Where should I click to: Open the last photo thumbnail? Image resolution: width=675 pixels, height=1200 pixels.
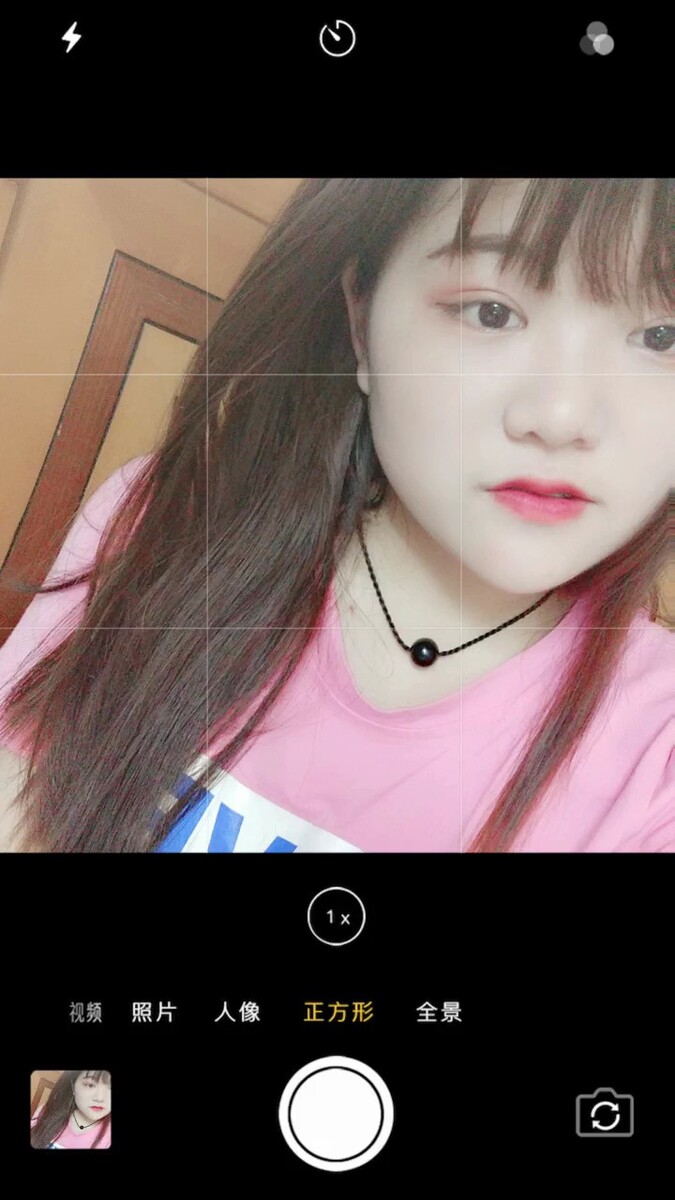[x=71, y=1110]
